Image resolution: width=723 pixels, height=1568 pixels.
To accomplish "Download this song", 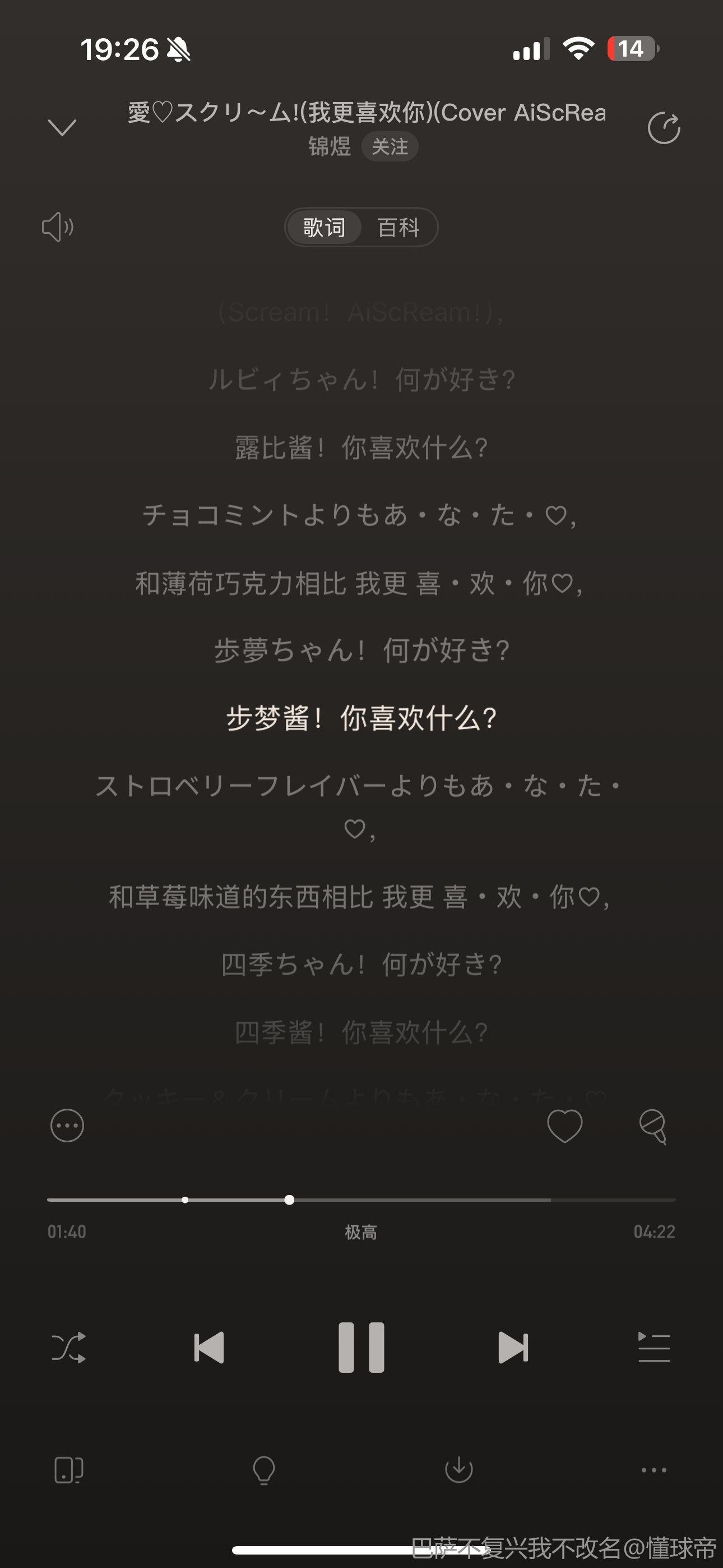I will pos(459,1470).
